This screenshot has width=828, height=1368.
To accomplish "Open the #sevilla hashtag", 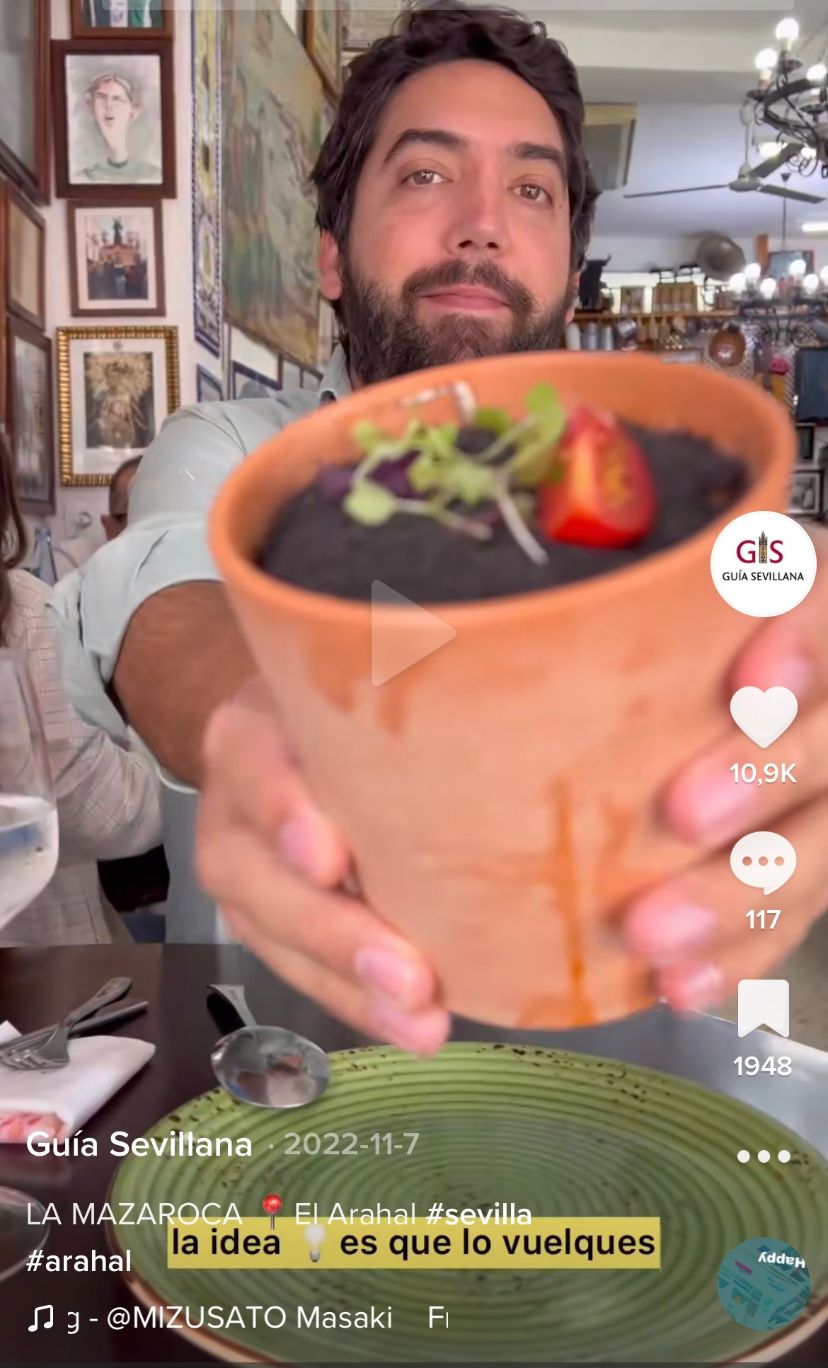I will 479,1214.
